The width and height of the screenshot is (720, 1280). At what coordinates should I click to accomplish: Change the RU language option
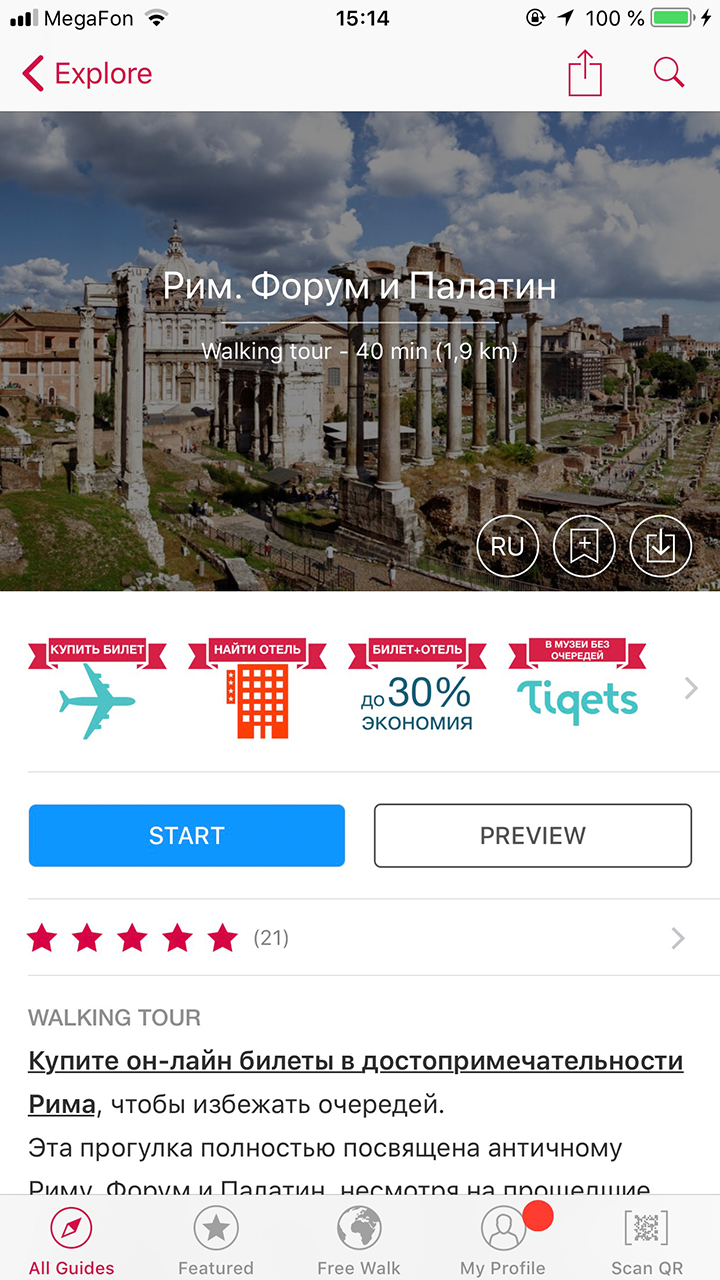click(x=507, y=546)
